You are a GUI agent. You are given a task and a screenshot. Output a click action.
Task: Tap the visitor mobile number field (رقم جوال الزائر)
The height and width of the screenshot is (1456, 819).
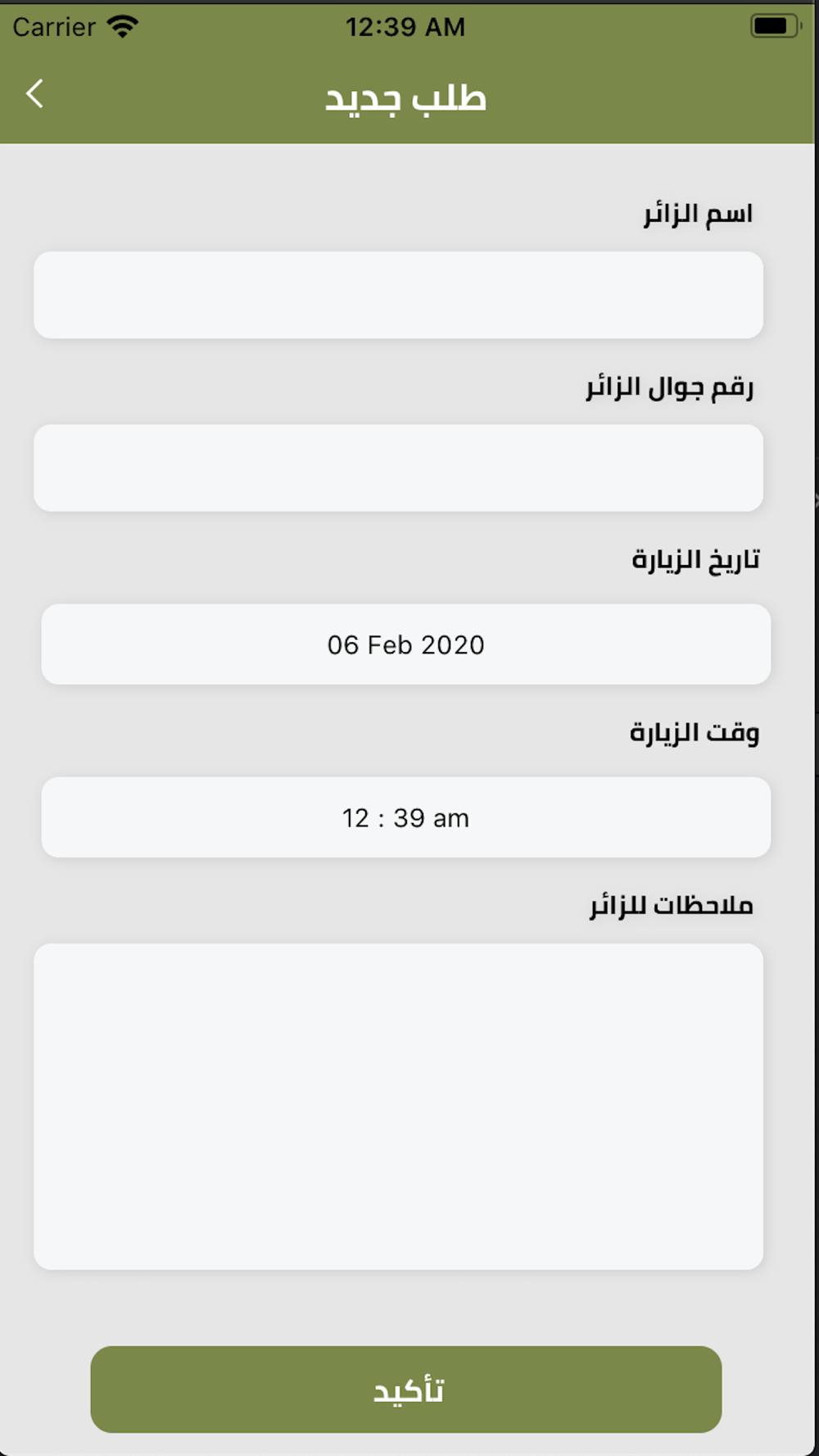pyautogui.click(x=398, y=468)
